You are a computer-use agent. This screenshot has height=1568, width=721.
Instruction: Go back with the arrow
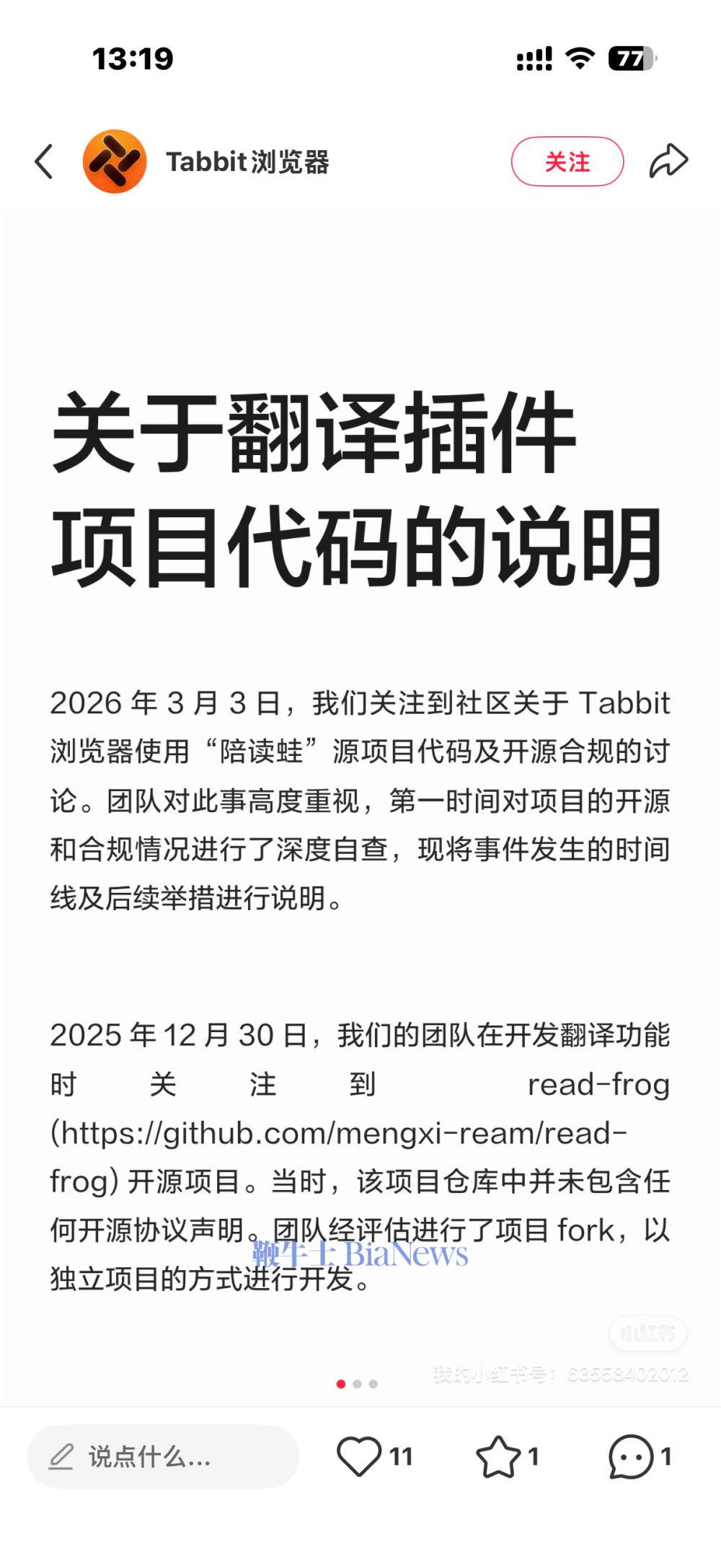tap(45, 161)
